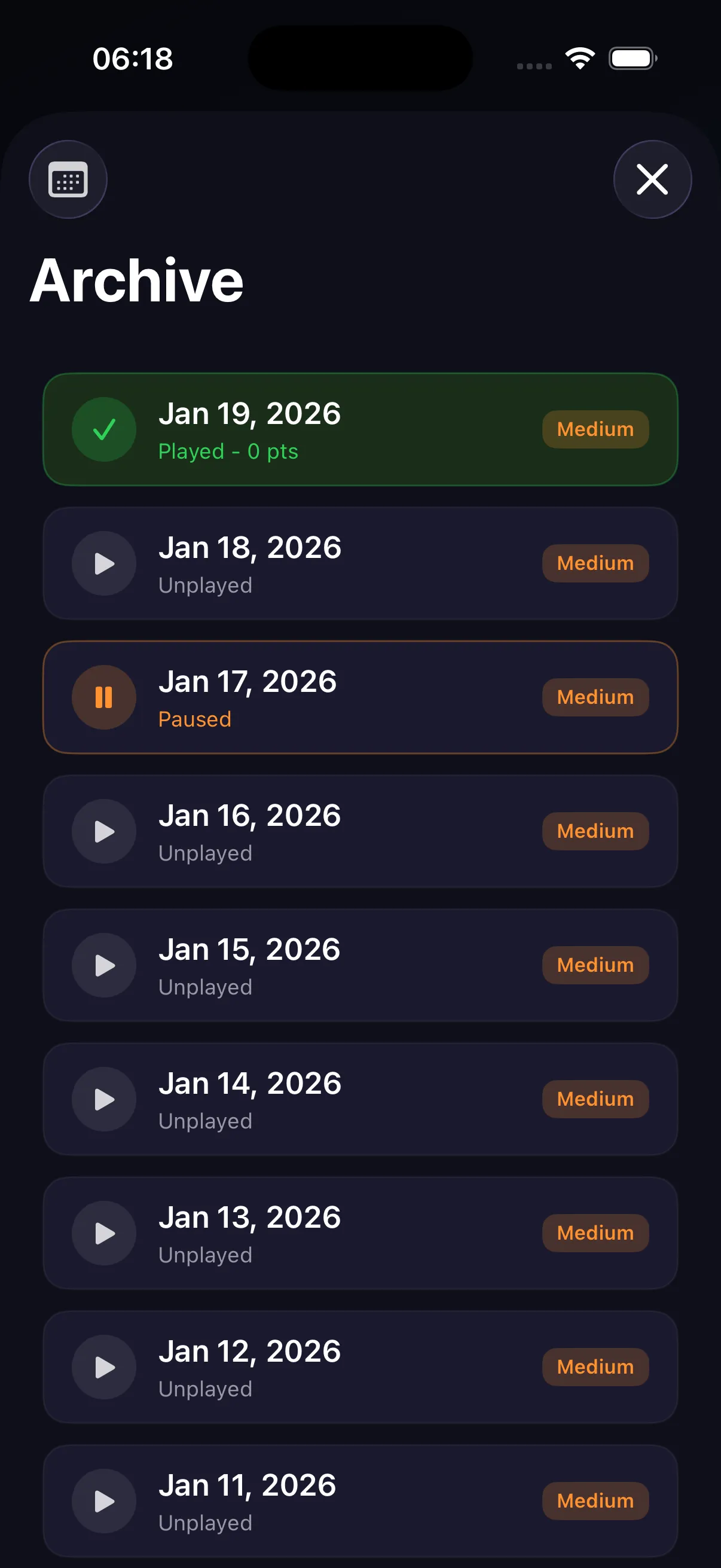Resume the paused Jan 17, 2026 puzzle
The height and width of the screenshot is (1568, 721).
[x=360, y=697]
